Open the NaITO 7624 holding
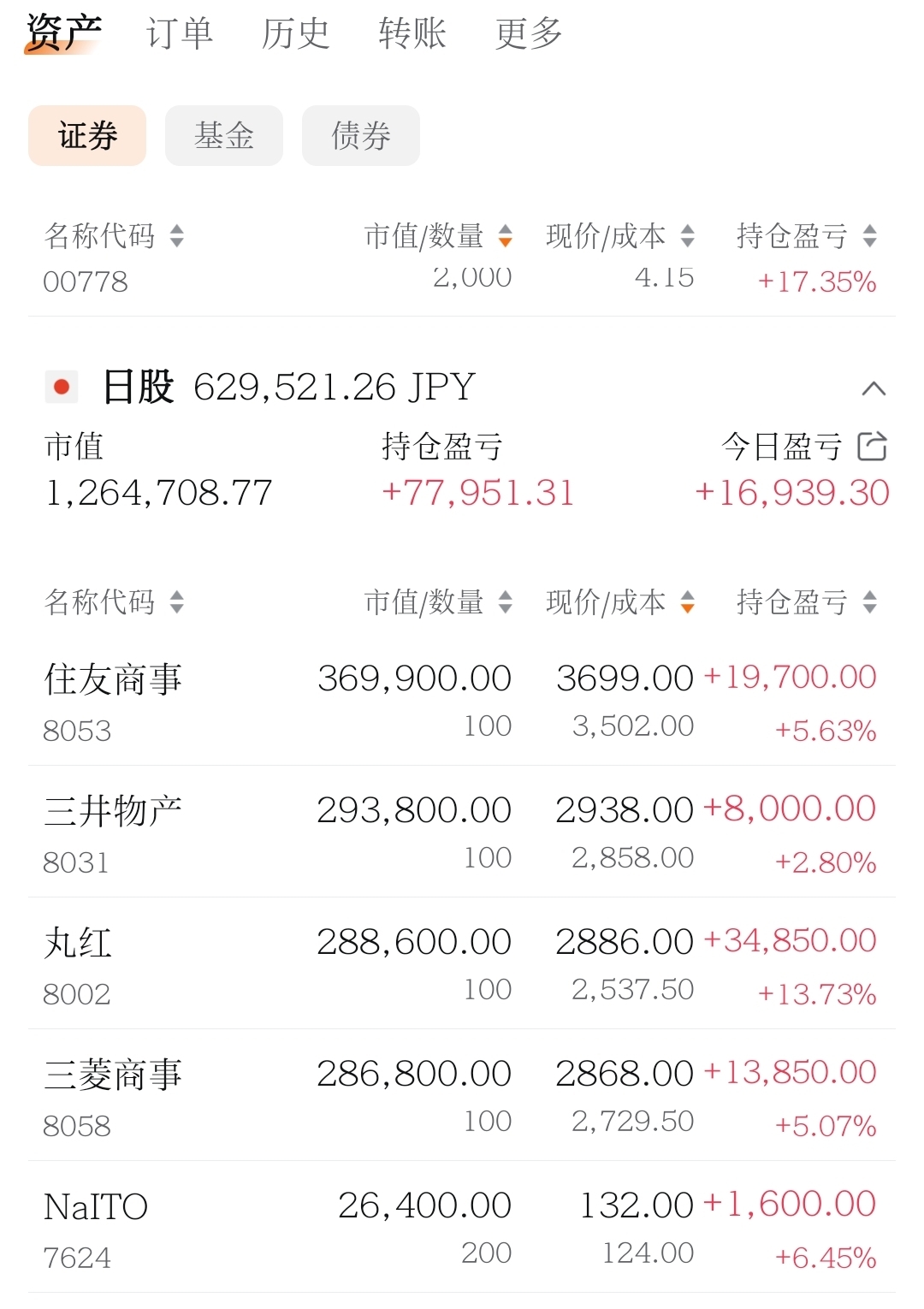This screenshot has width=924, height=1309. click(462, 1229)
